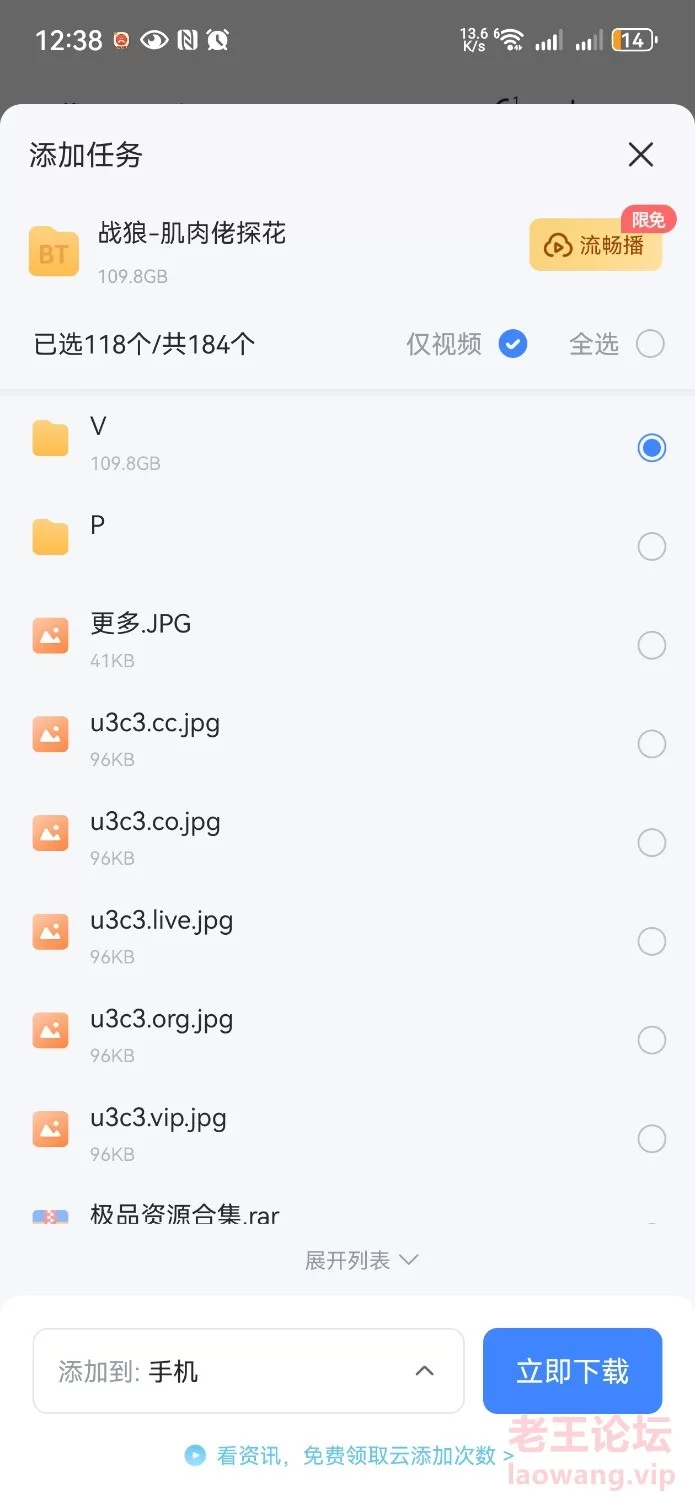Select the P folder

(x=652, y=546)
